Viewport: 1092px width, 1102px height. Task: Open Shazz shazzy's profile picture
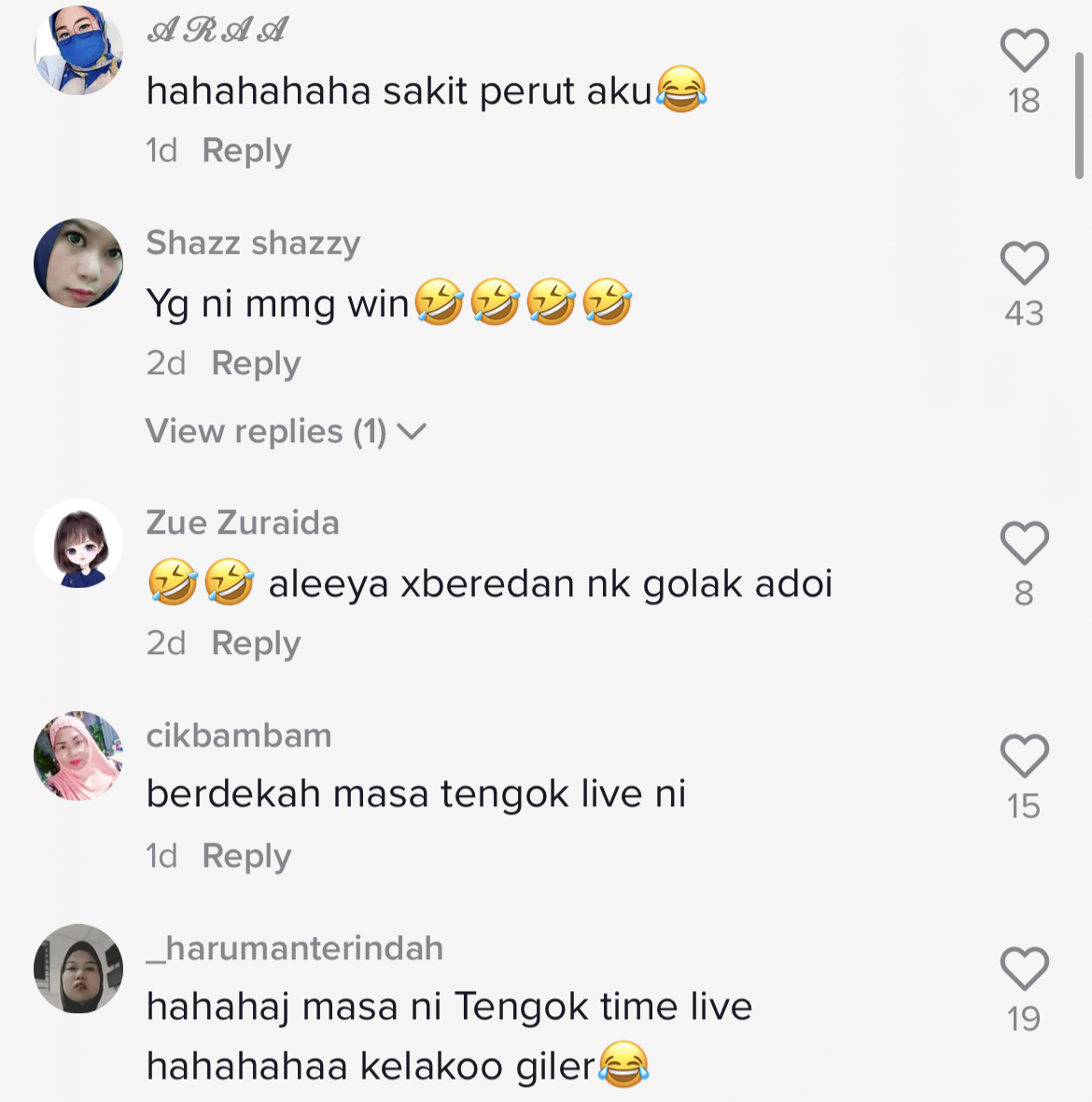click(78, 263)
